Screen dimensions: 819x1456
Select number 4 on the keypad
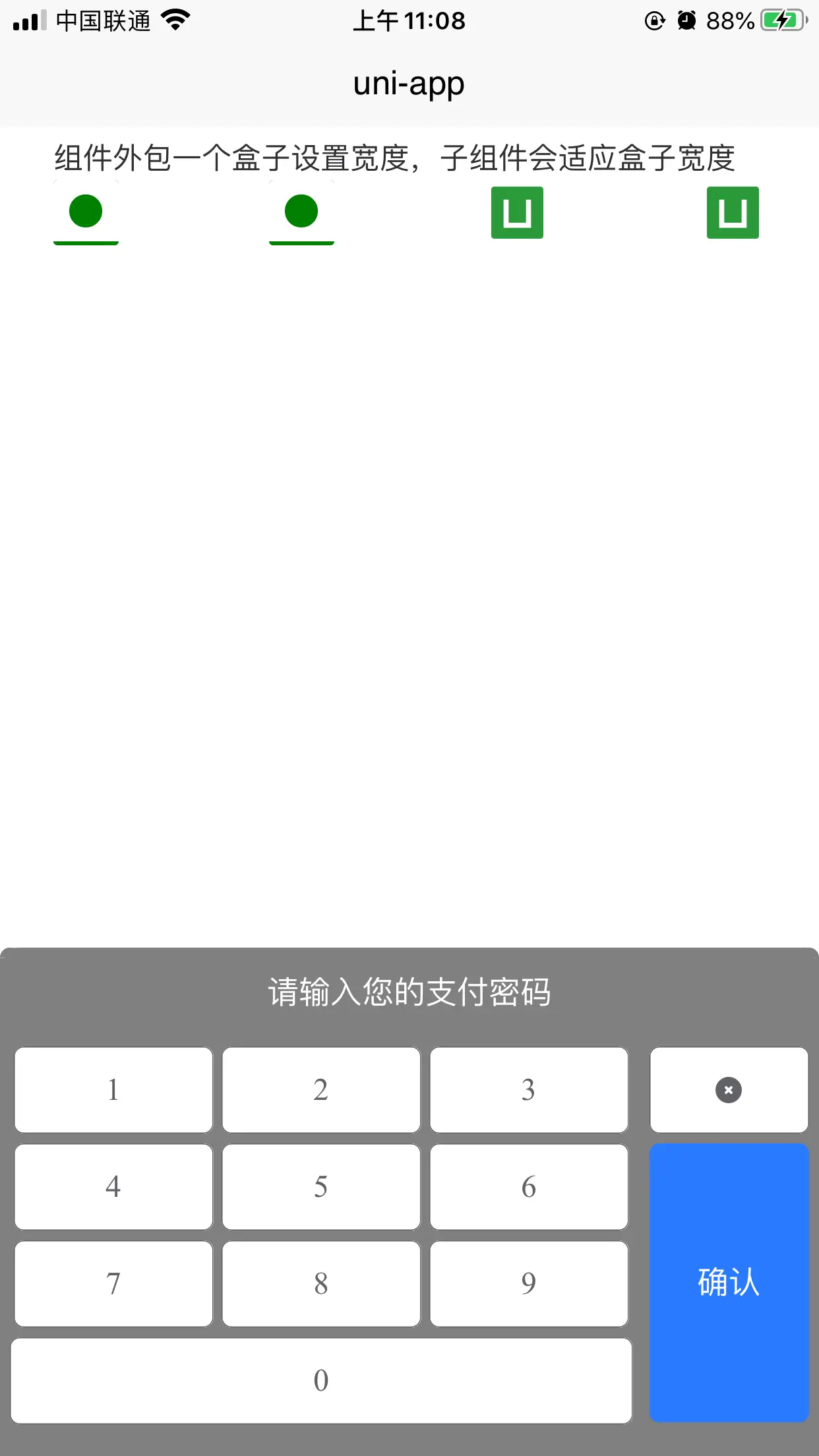tap(113, 1187)
